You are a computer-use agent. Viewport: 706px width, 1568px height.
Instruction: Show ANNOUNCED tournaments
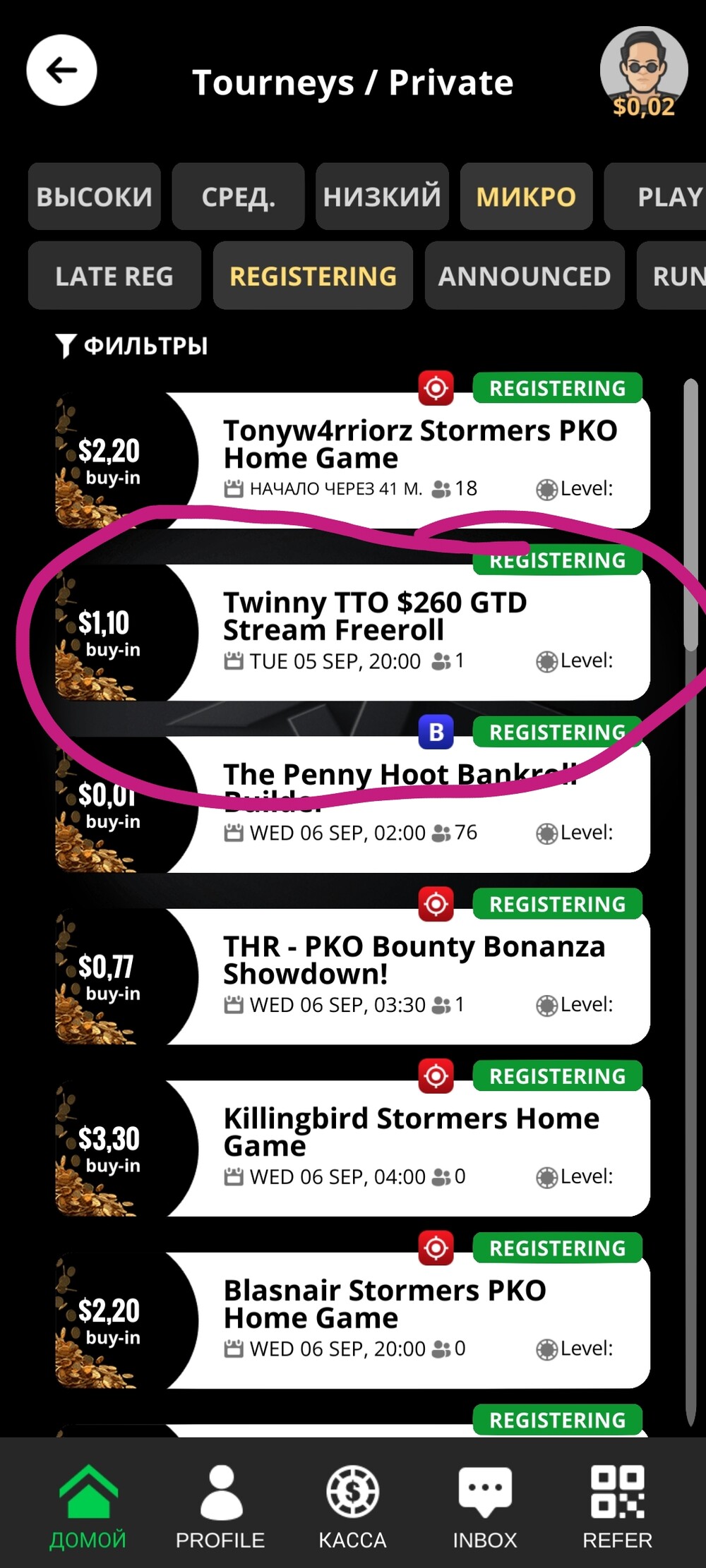[525, 276]
